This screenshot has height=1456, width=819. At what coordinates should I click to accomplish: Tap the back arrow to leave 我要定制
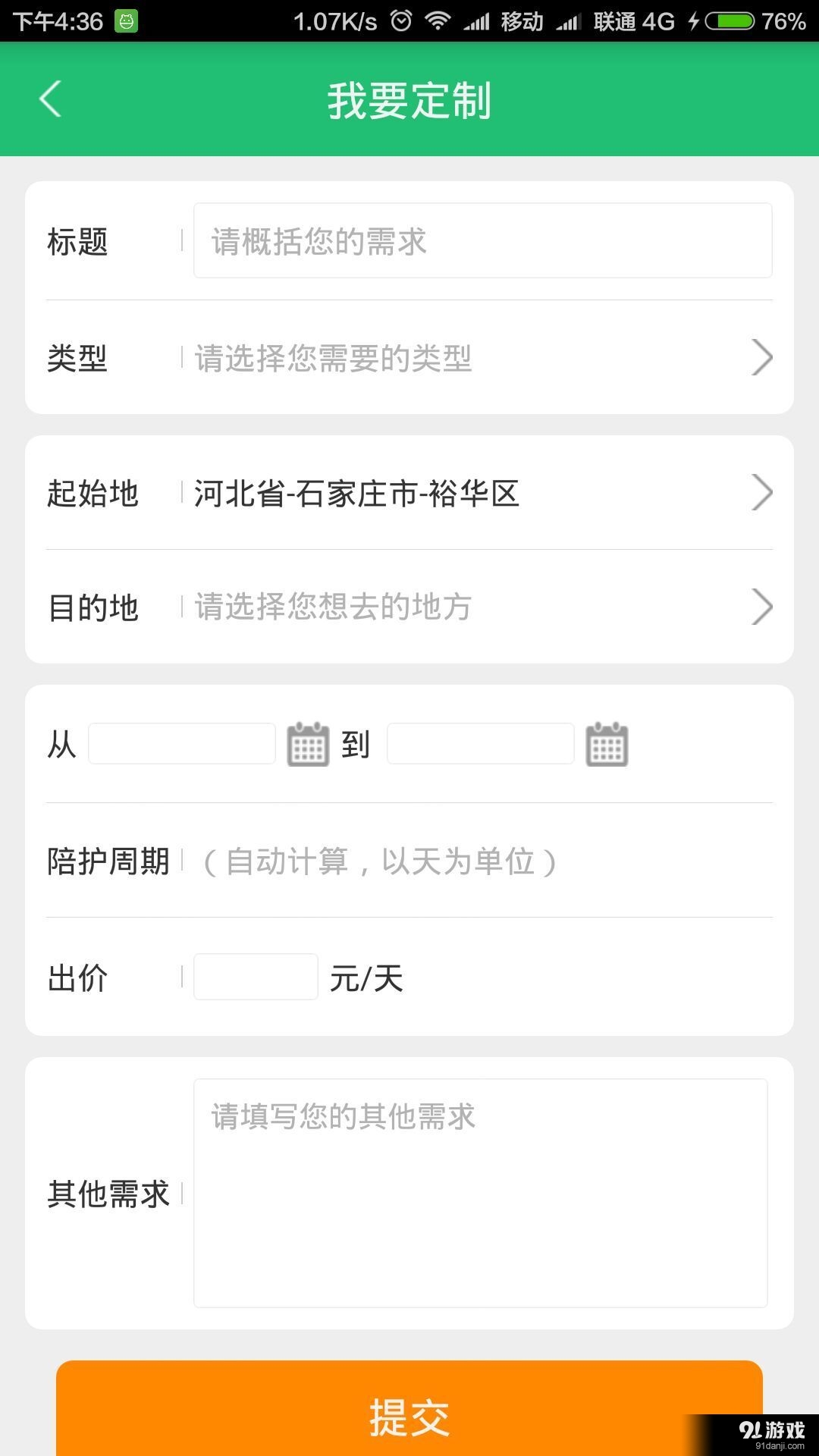(x=49, y=99)
